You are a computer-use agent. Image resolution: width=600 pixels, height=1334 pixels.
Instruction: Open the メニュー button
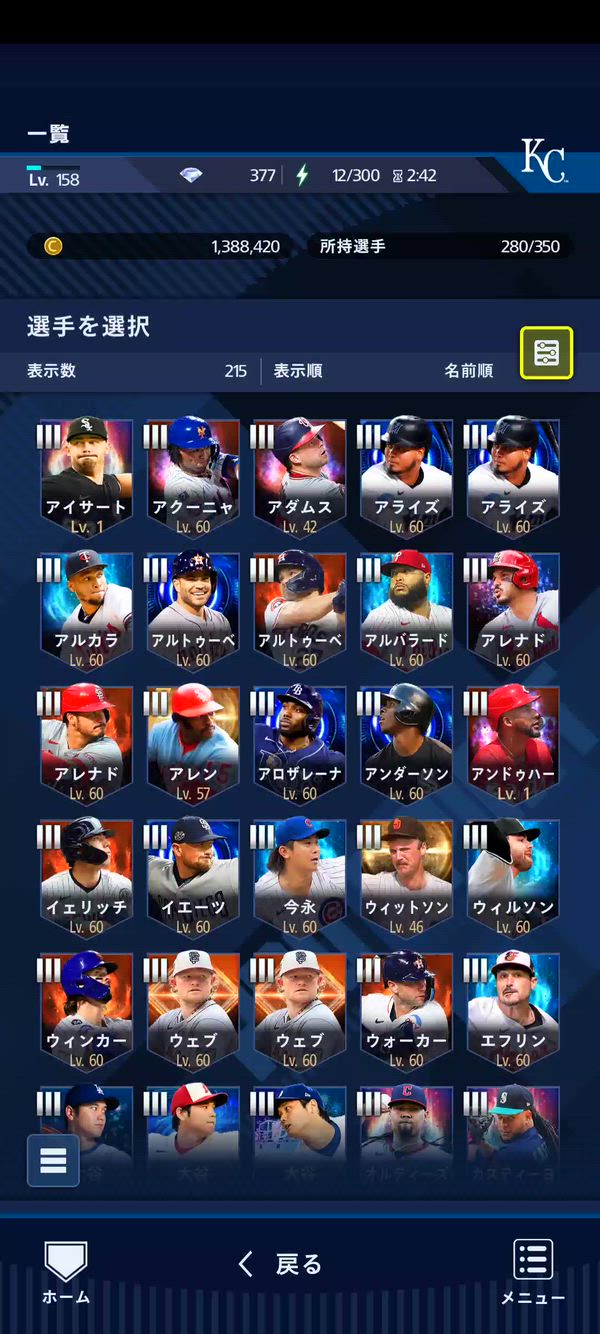[533, 1271]
